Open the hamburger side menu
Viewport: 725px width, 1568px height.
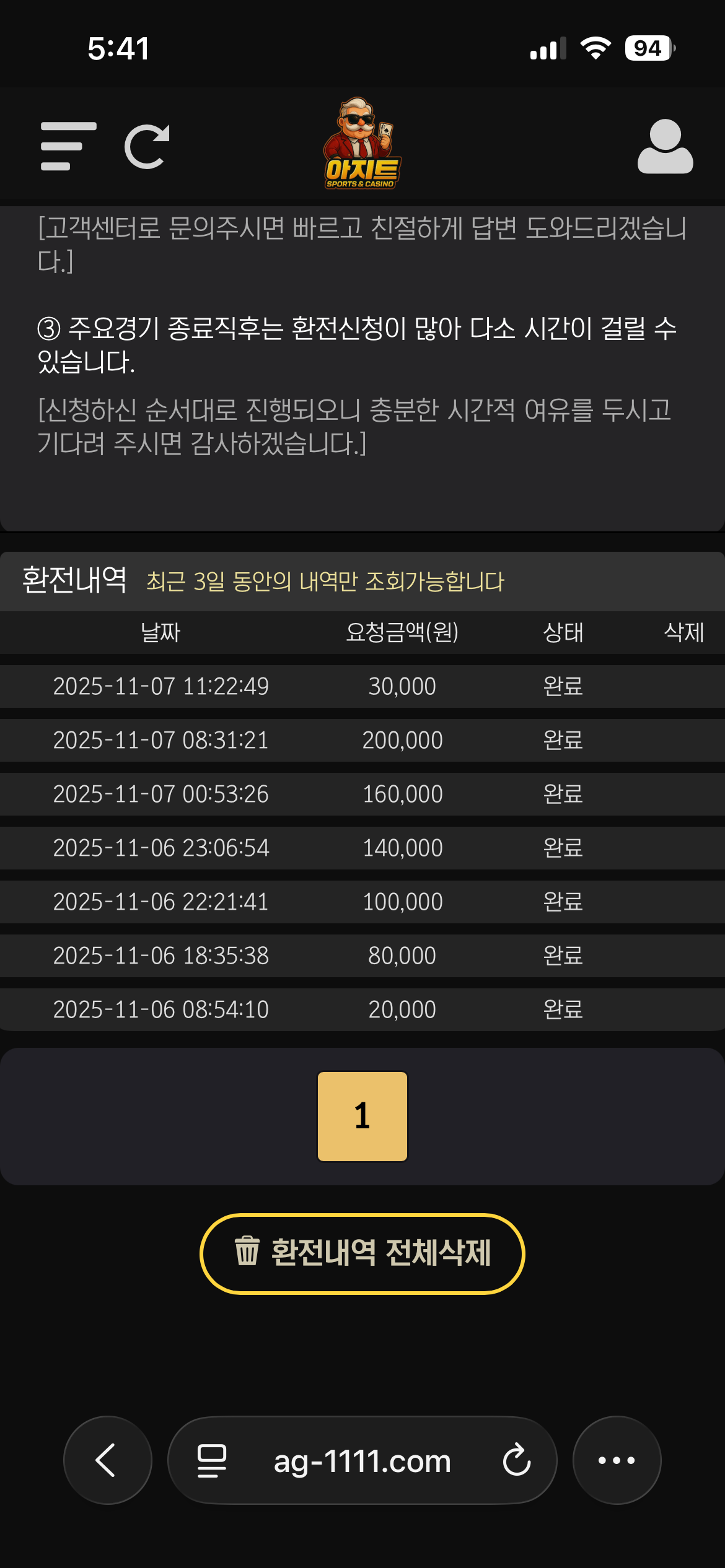[x=68, y=146]
